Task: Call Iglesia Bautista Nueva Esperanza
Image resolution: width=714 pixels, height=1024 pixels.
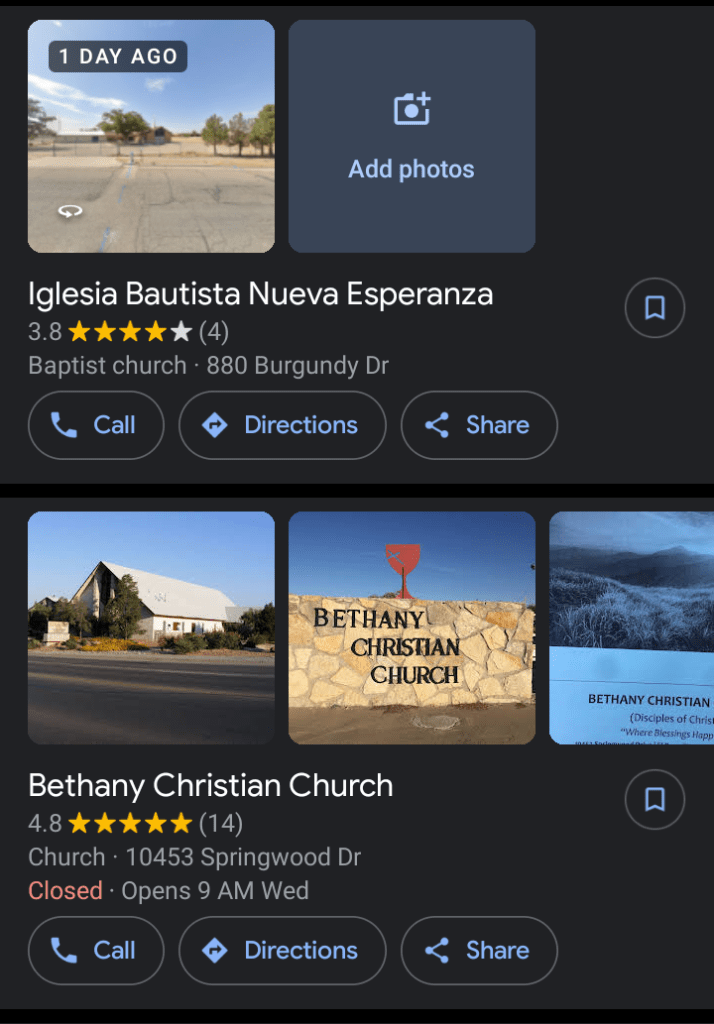Action: (x=96, y=425)
